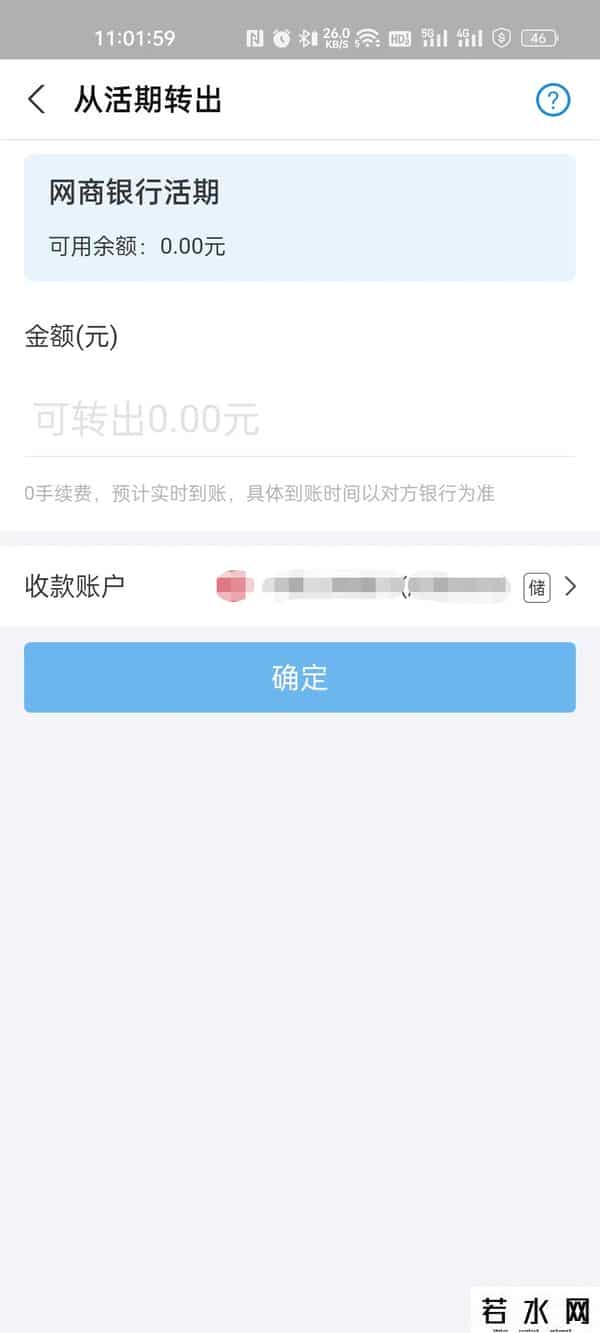Open the help question mark icon

point(553,100)
